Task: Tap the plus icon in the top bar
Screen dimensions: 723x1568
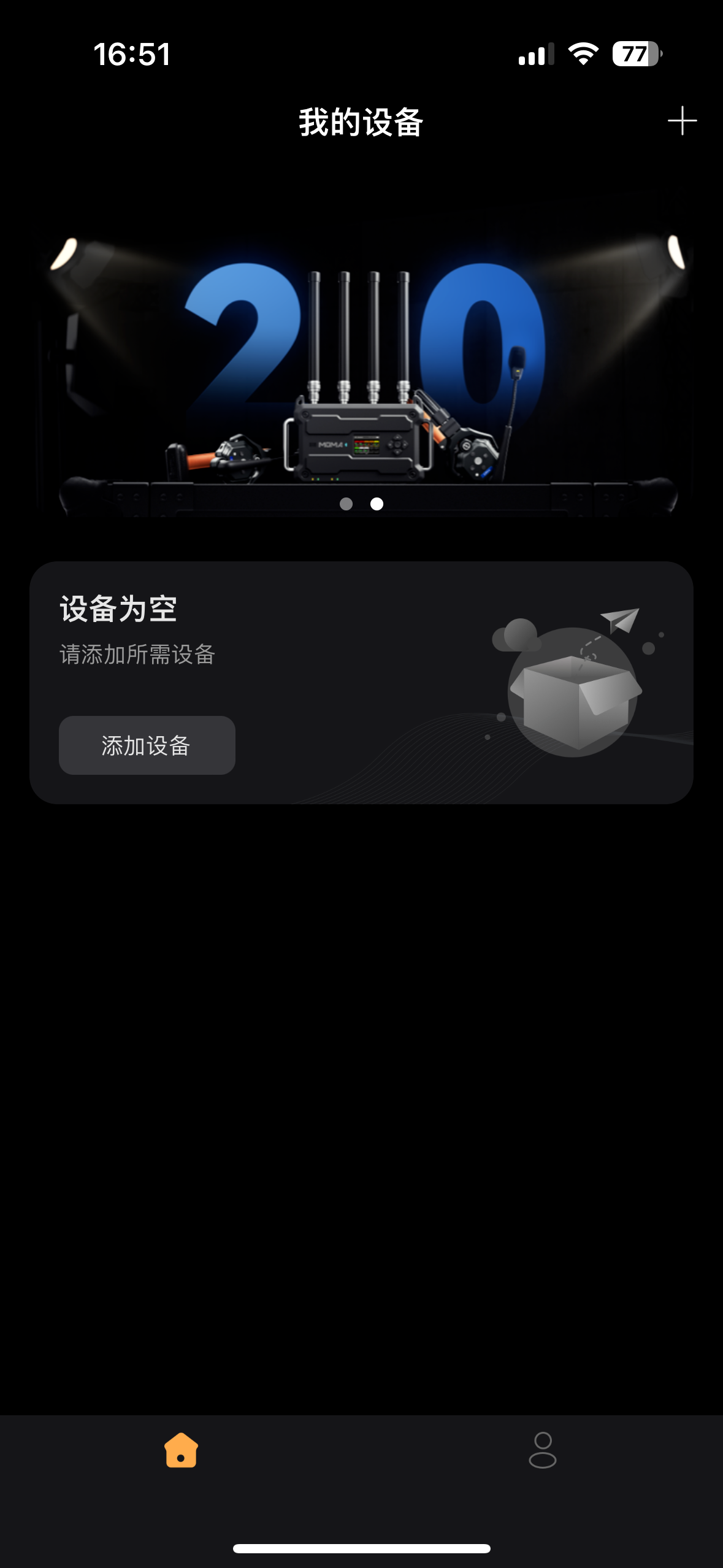Action: (x=682, y=121)
